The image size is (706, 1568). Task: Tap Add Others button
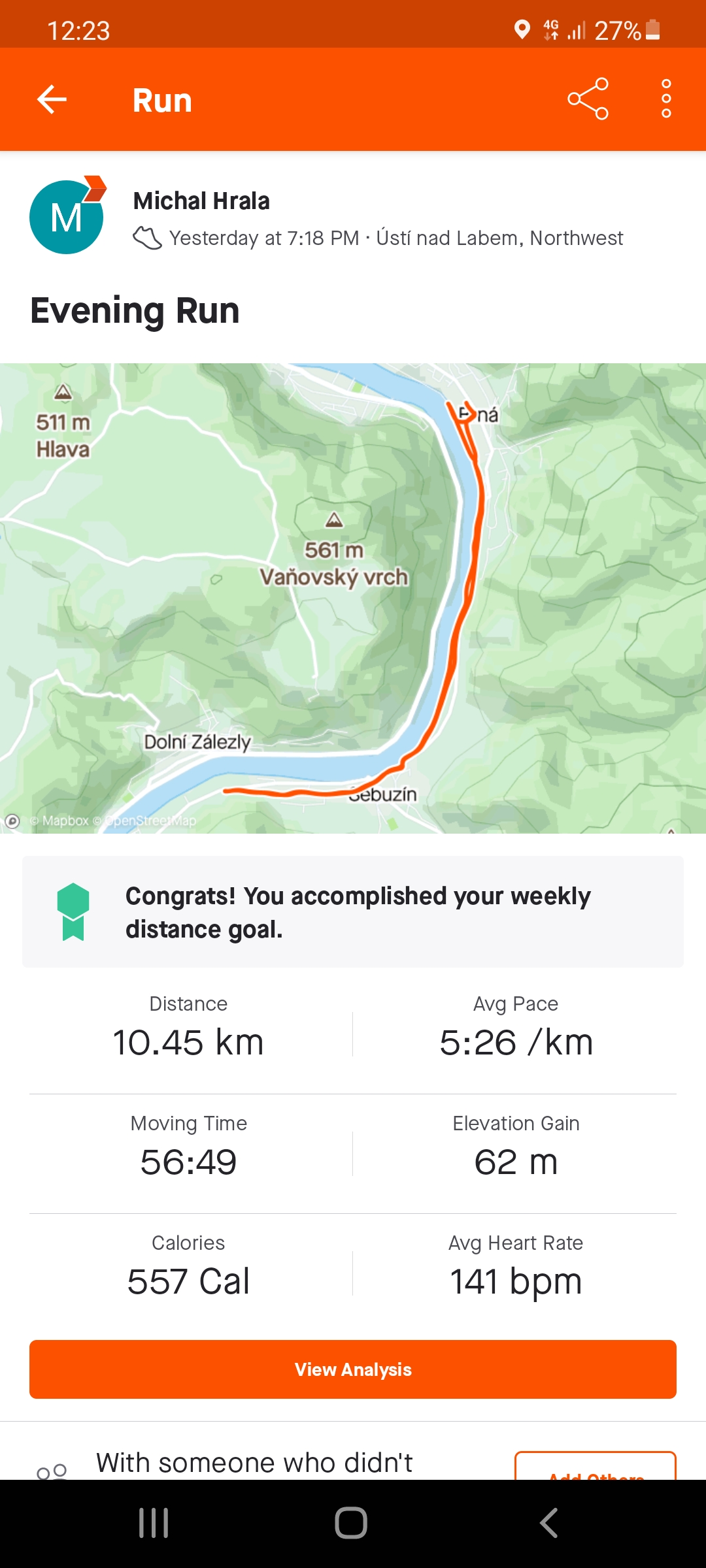tap(596, 1467)
